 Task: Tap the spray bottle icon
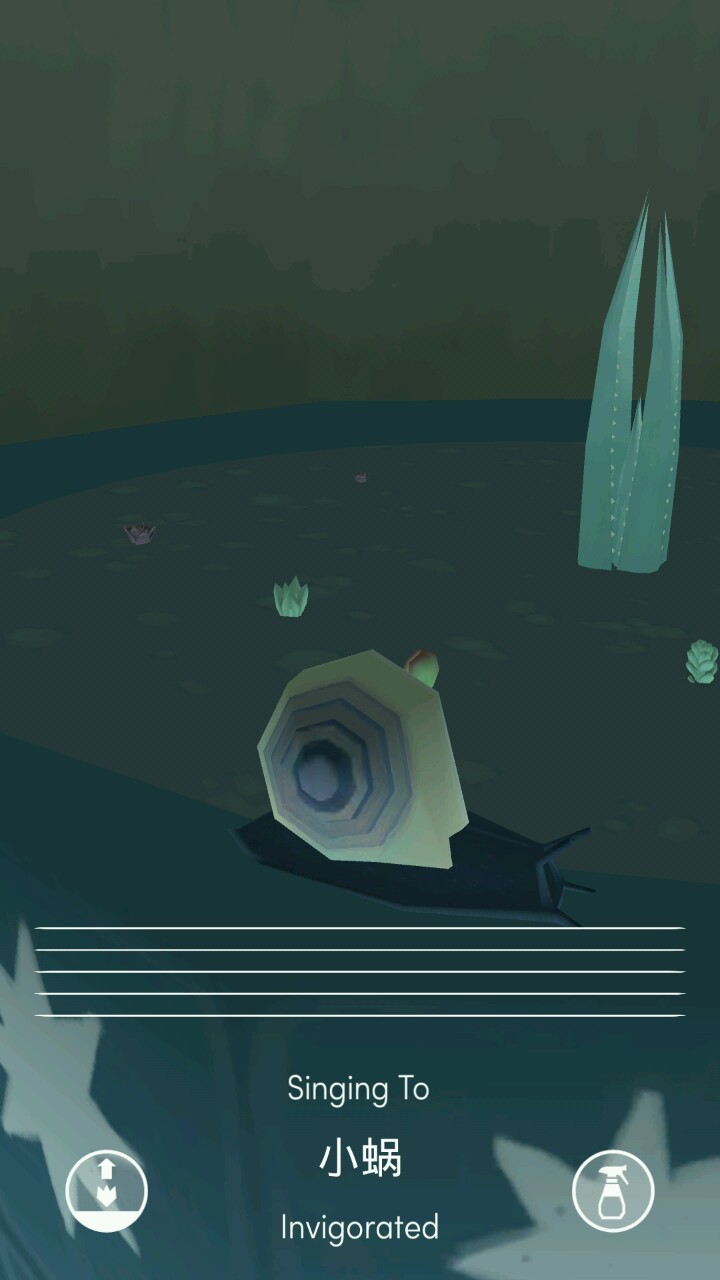(x=612, y=1191)
